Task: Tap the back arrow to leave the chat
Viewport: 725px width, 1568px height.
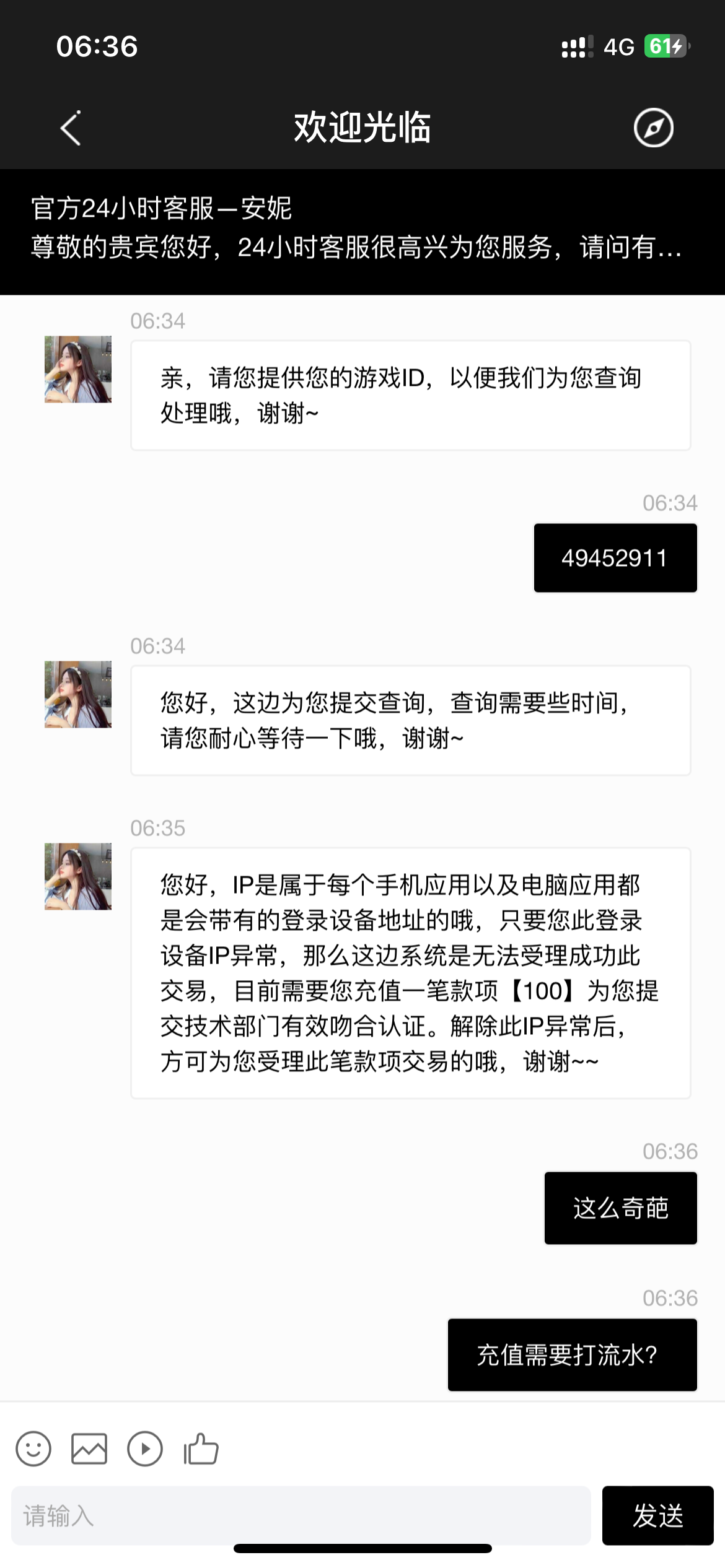Action: [70, 128]
